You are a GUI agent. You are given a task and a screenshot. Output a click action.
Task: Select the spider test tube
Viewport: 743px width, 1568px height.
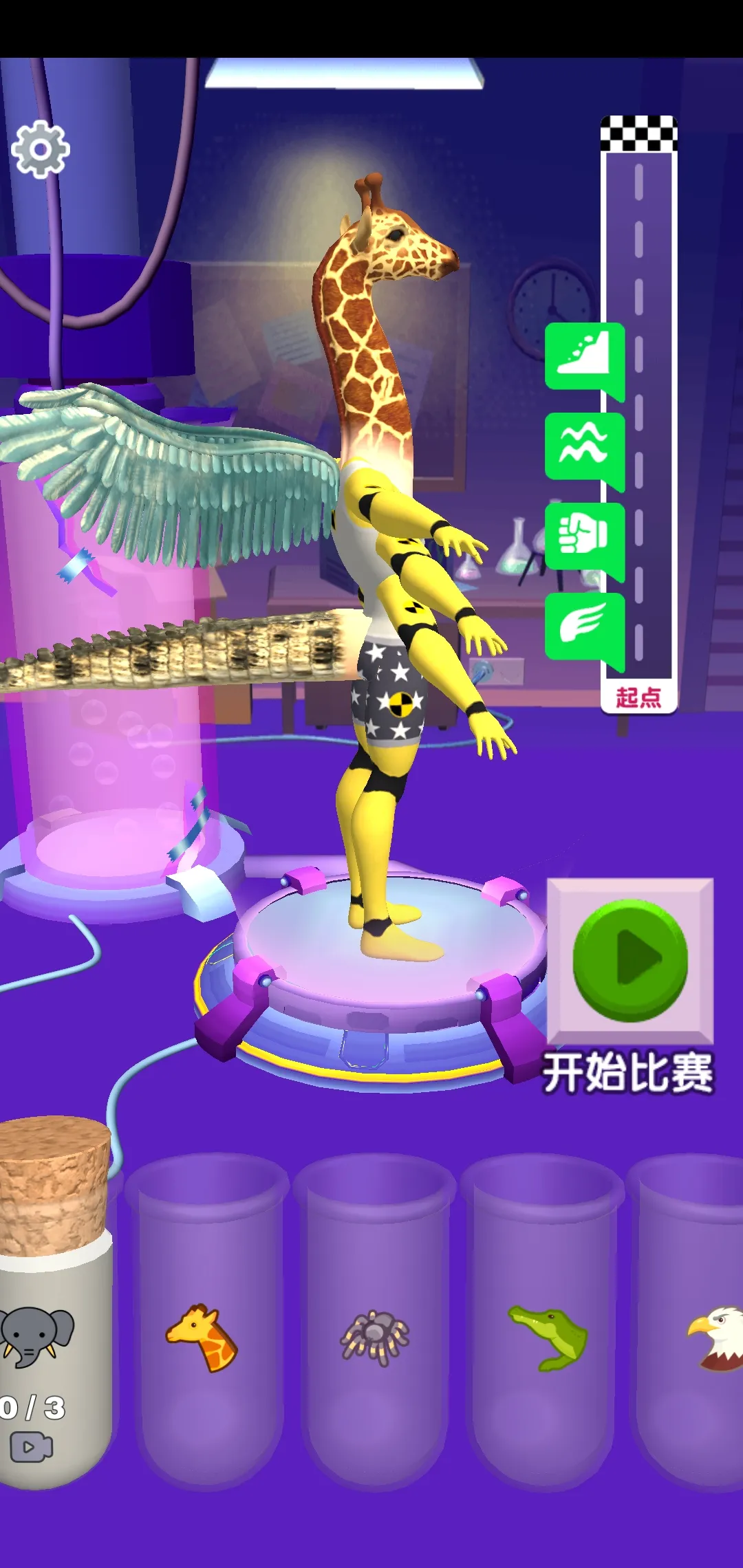tap(375, 1338)
